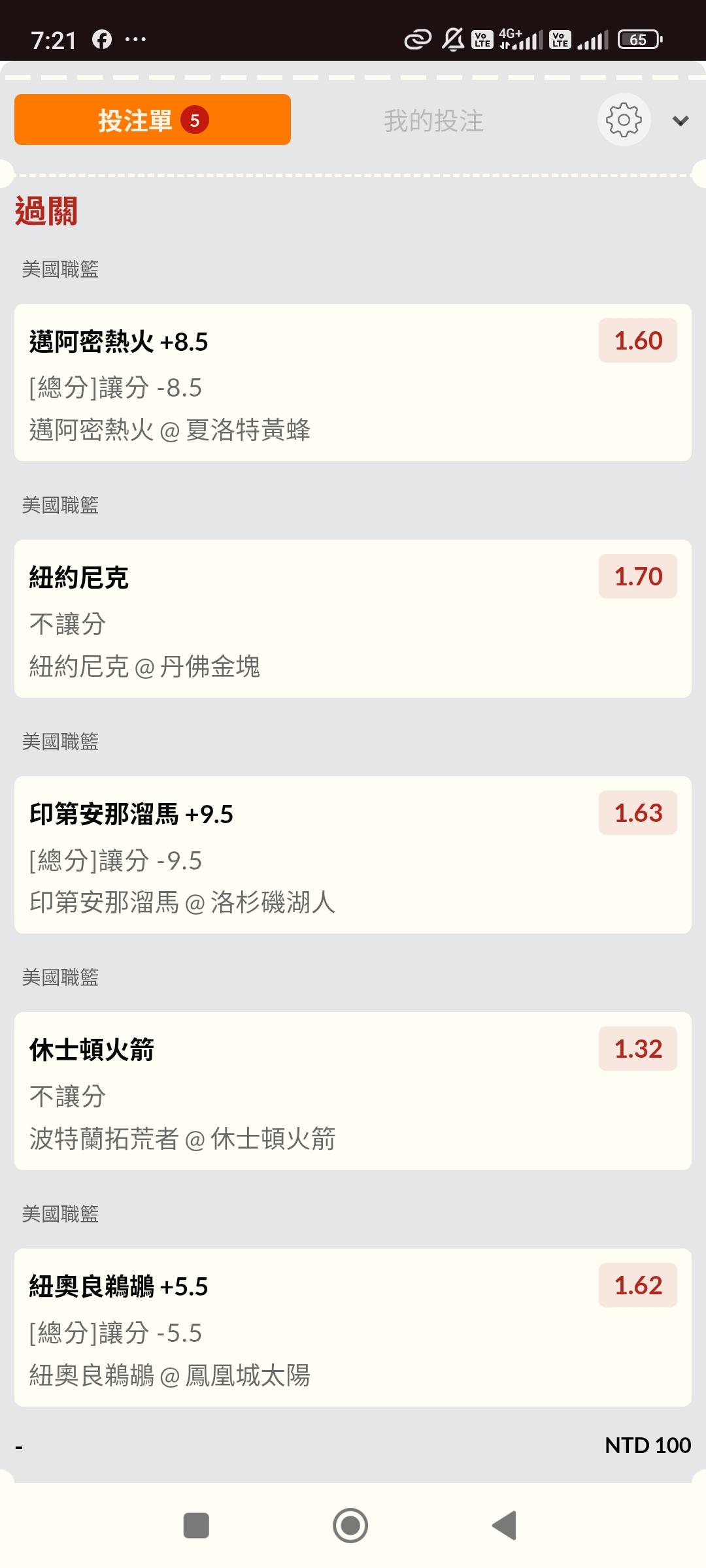This screenshot has height=1568, width=706.
Task: Select the 紐奧良鵜鶘 +5.5 selection card
Action: (353, 1328)
